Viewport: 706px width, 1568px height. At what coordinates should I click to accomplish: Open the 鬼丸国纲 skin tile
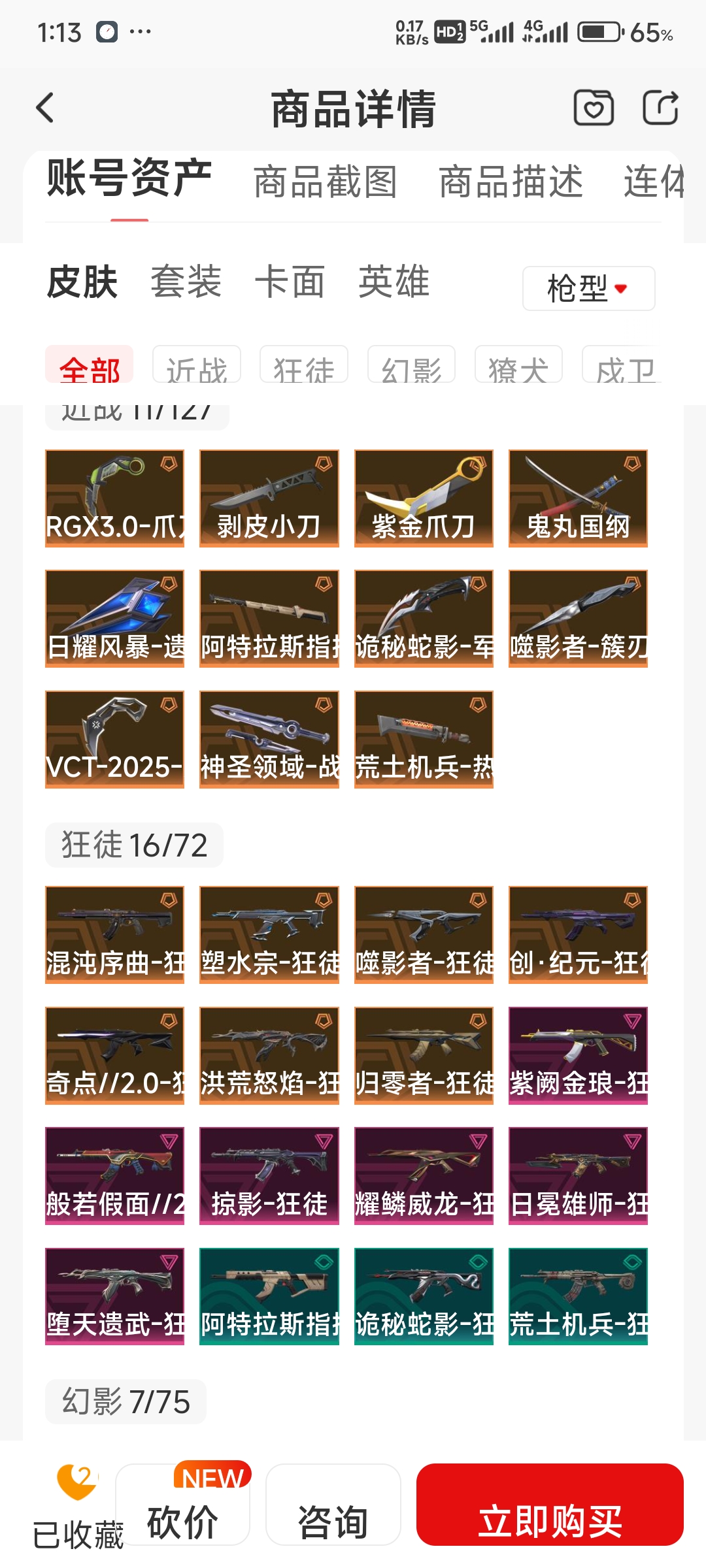[578, 498]
